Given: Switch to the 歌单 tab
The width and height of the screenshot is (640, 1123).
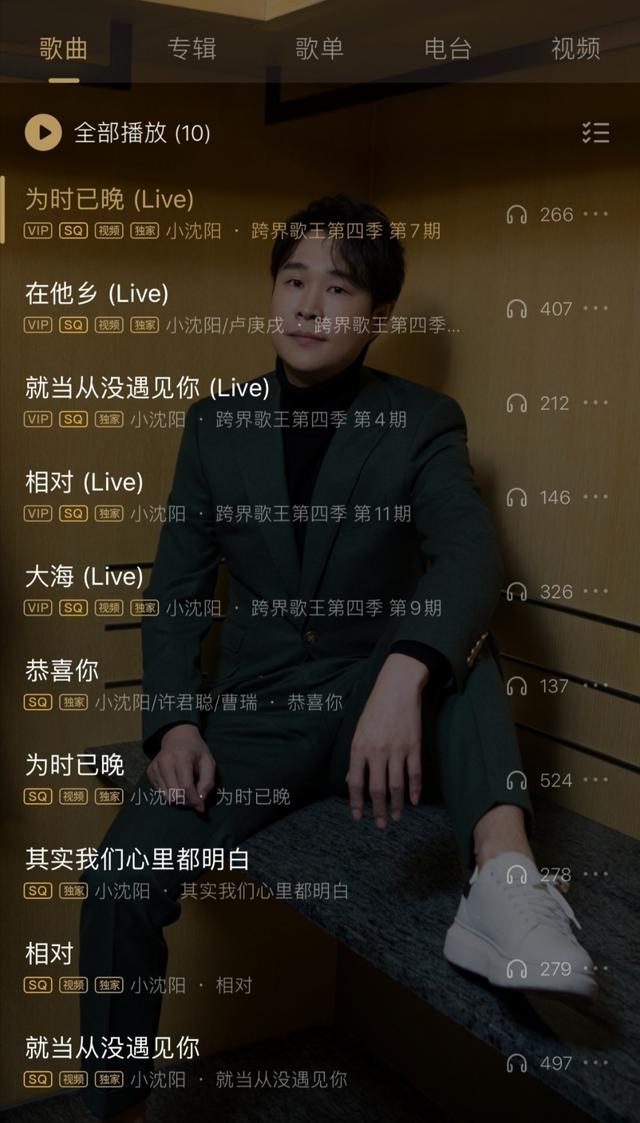Looking at the screenshot, I should [319, 48].
